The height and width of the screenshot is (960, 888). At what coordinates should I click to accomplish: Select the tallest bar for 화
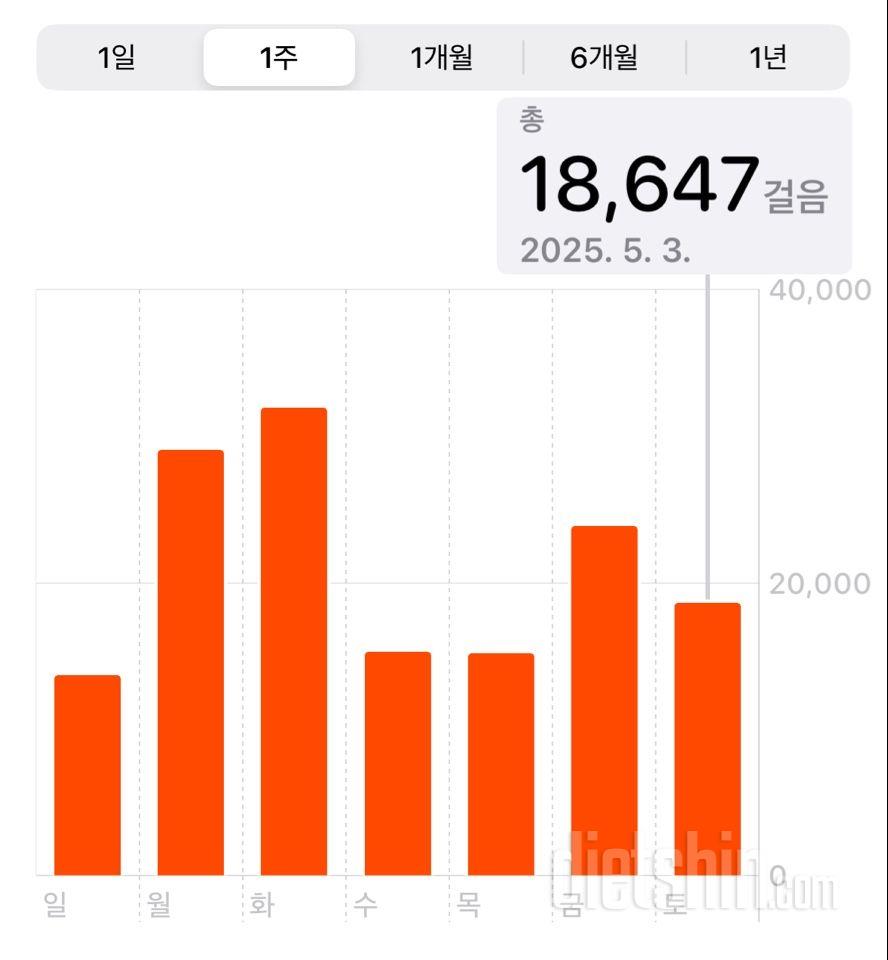point(294,641)
